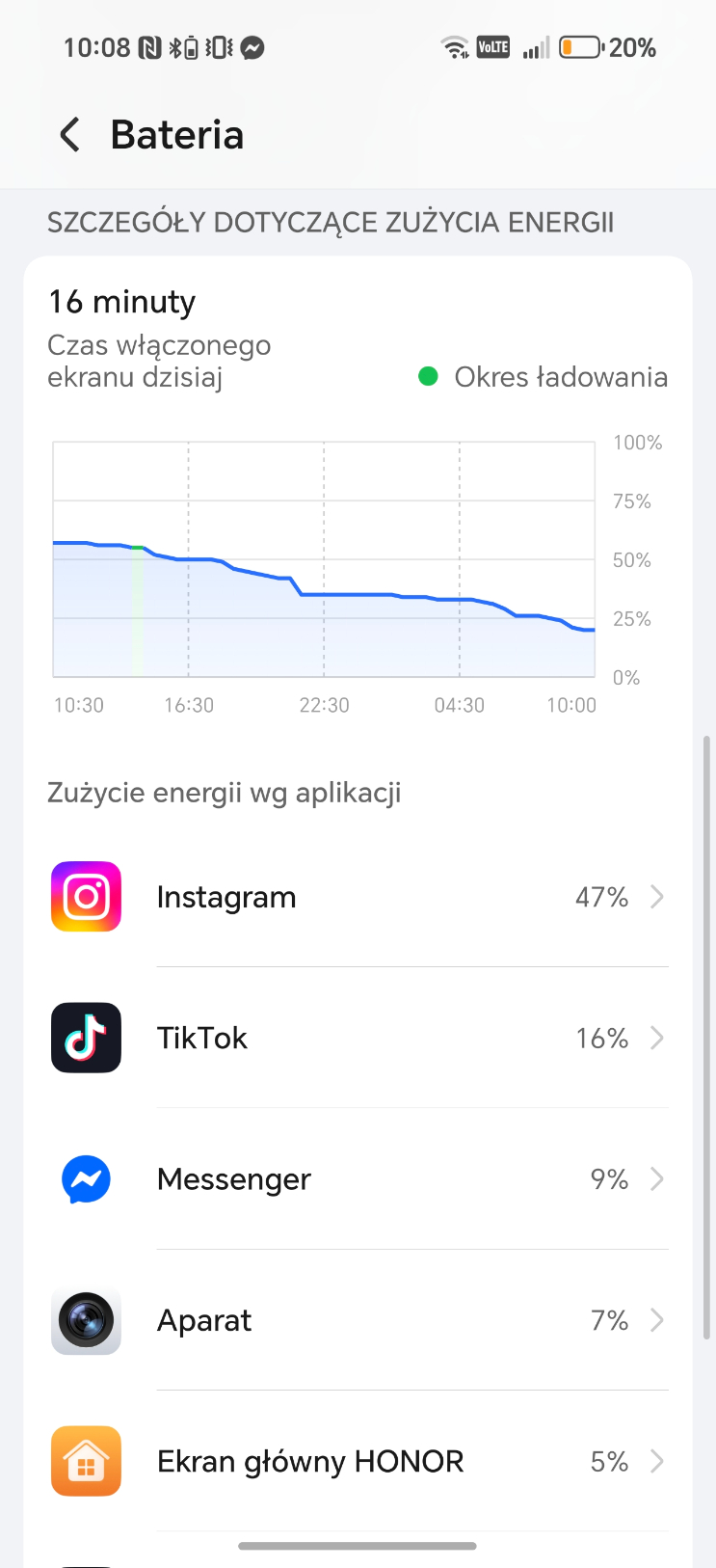Show Ekran główny HONOR energy usage
Image resolution: width=716 pixels, height=1568 pixels.
tap(358, 1460)
